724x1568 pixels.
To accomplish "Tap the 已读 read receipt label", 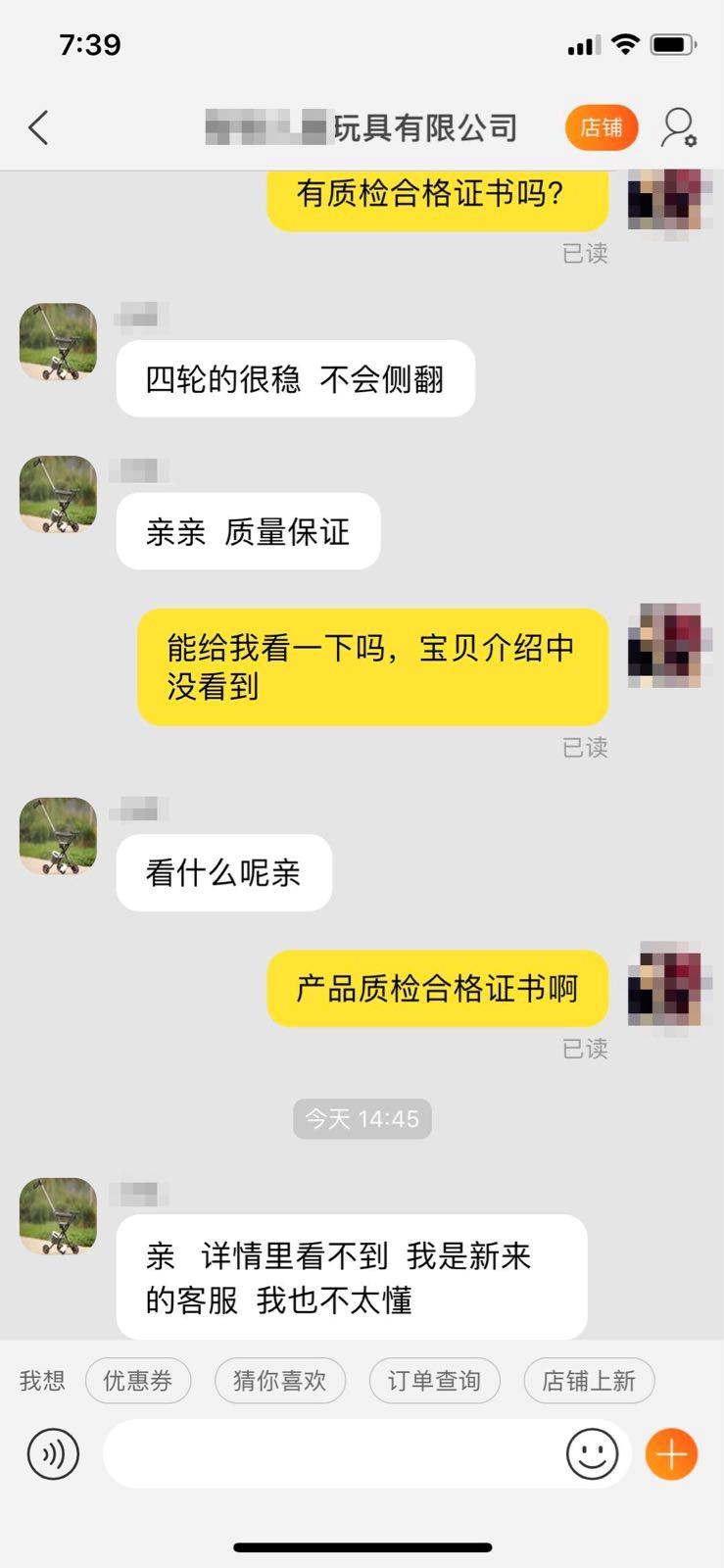I will [x=585, y=254].
